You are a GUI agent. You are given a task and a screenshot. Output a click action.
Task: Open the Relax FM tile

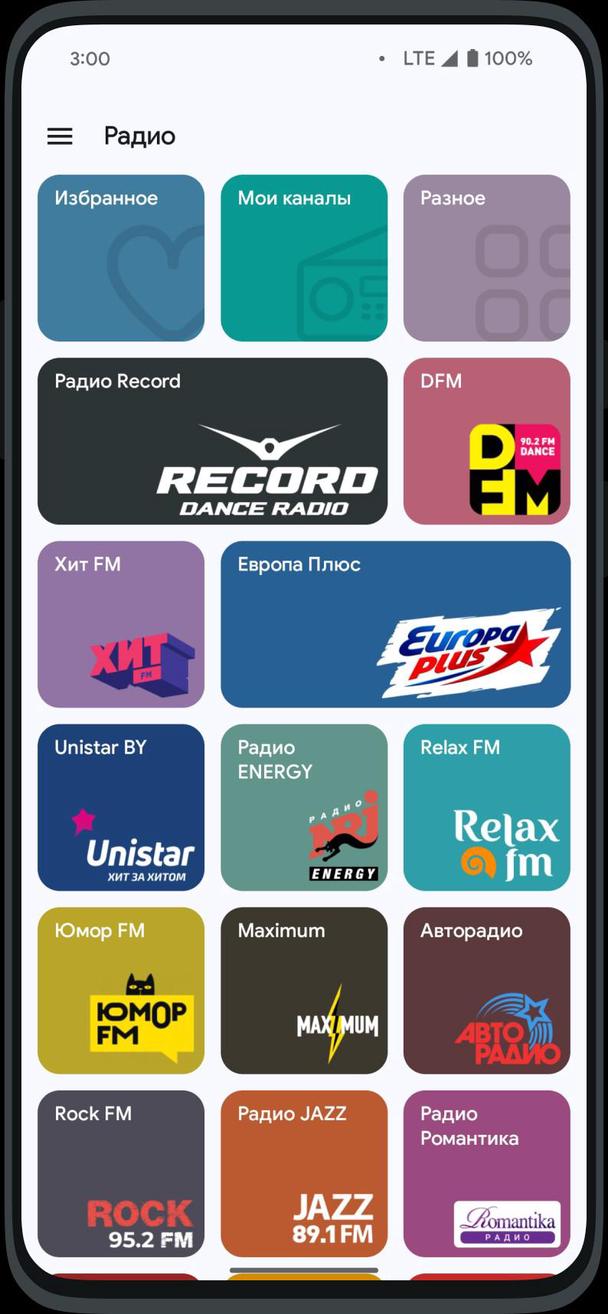click(487, 807)
